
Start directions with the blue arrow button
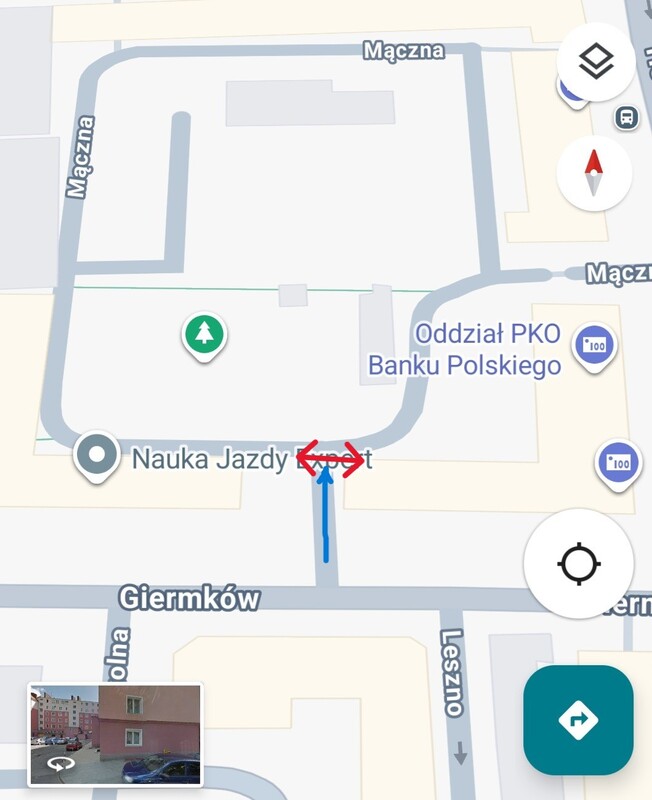pyautogui.click(x=578, y=720)
